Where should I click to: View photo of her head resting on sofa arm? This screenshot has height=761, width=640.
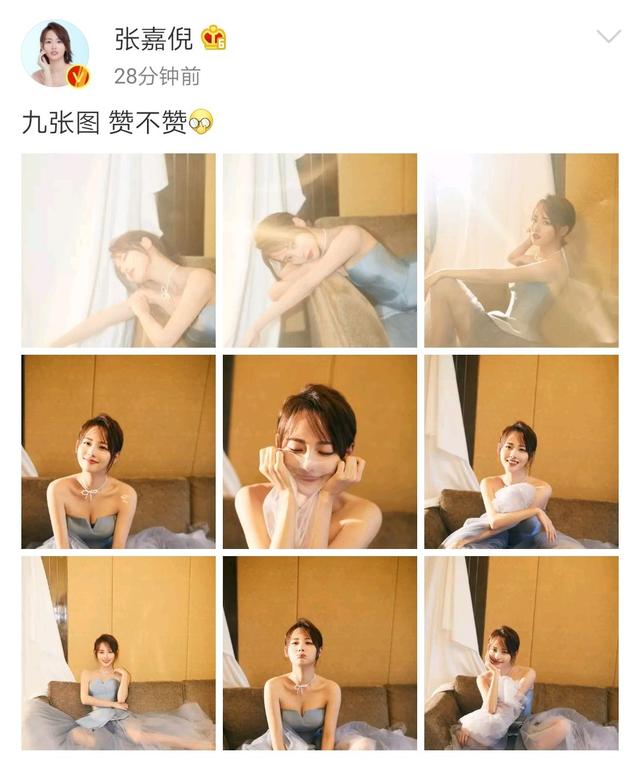click(320, 250)
